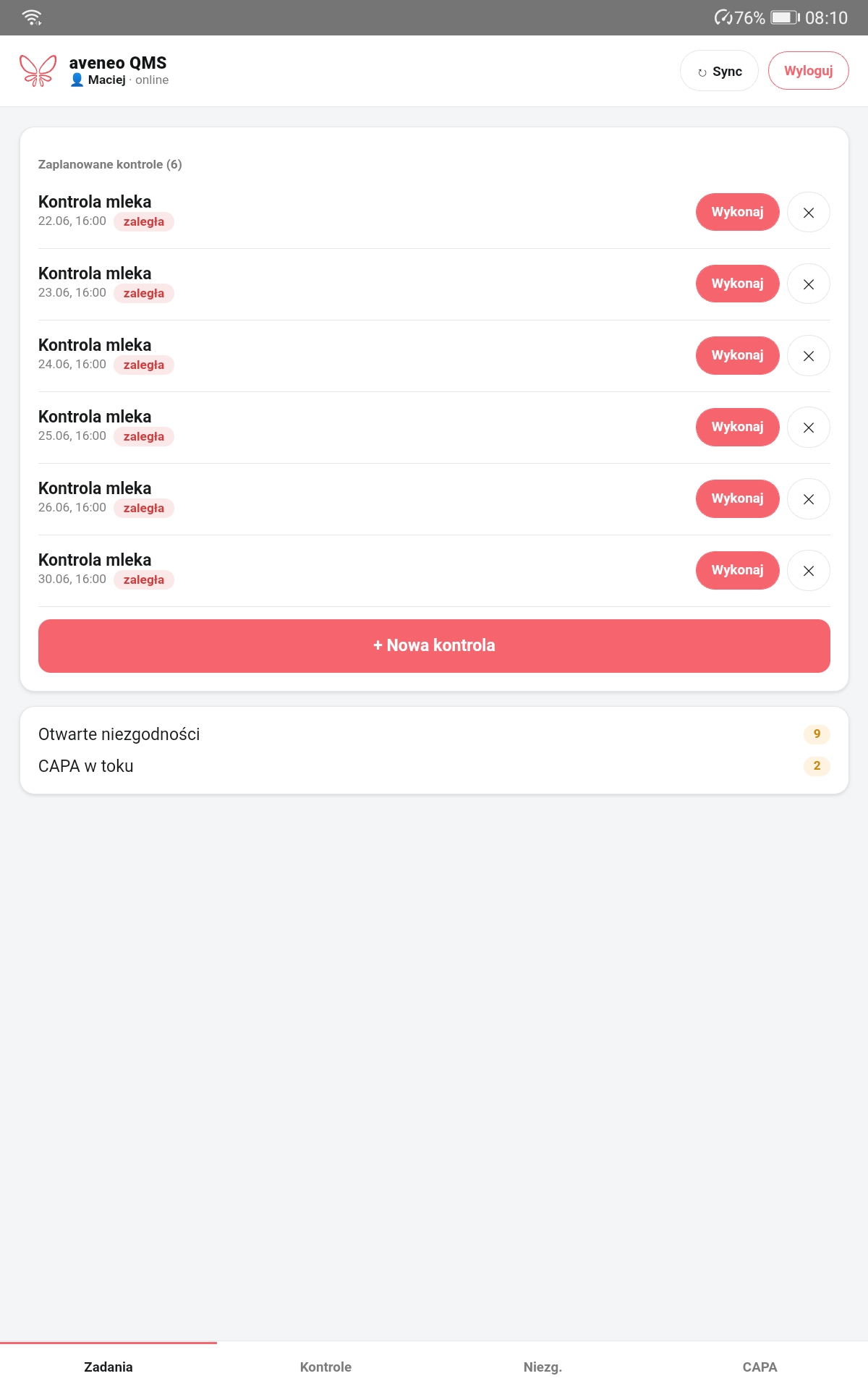Switch to the Niezg. tab
868x1389 pixels.
pyautogui.click(x=542, y=1366)
